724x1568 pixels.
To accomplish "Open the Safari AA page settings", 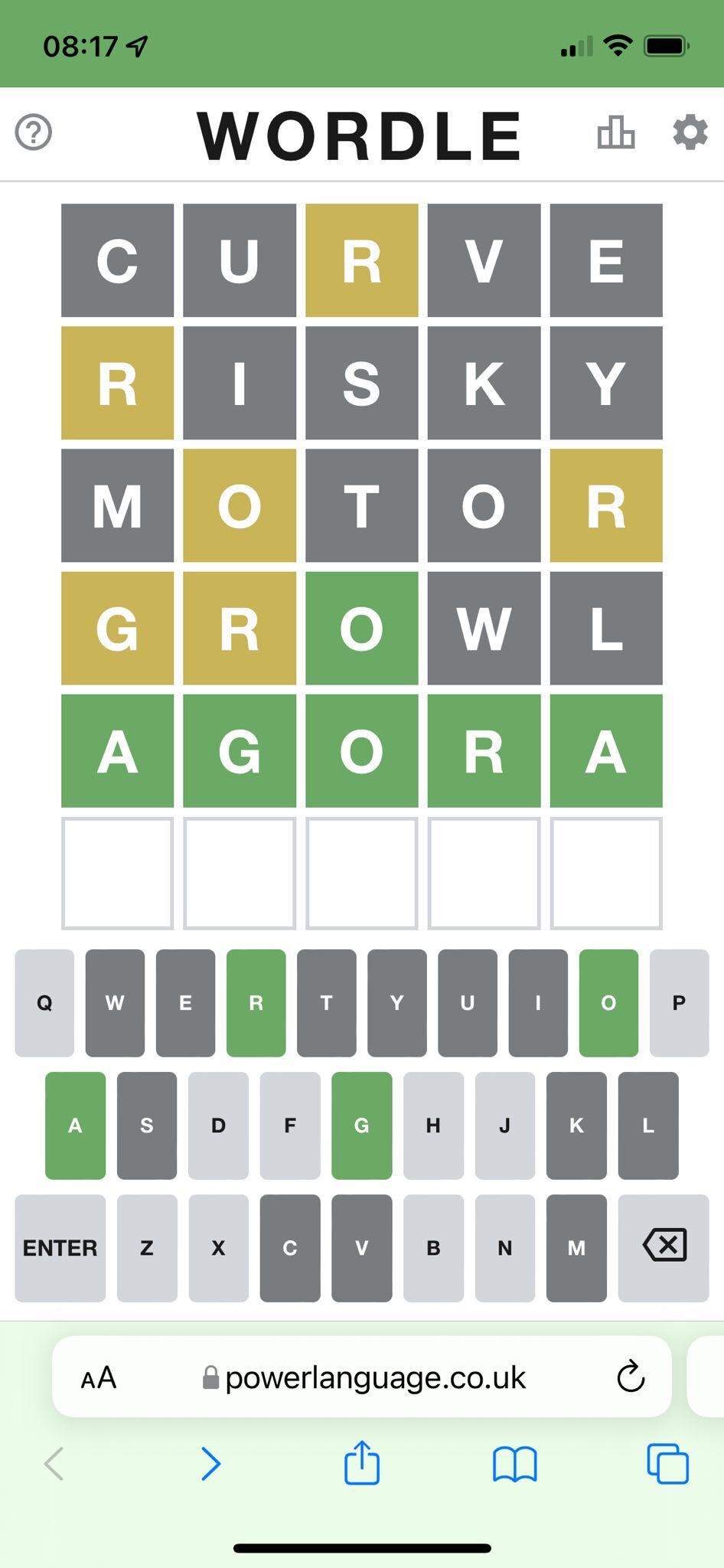I will 99,1378.
